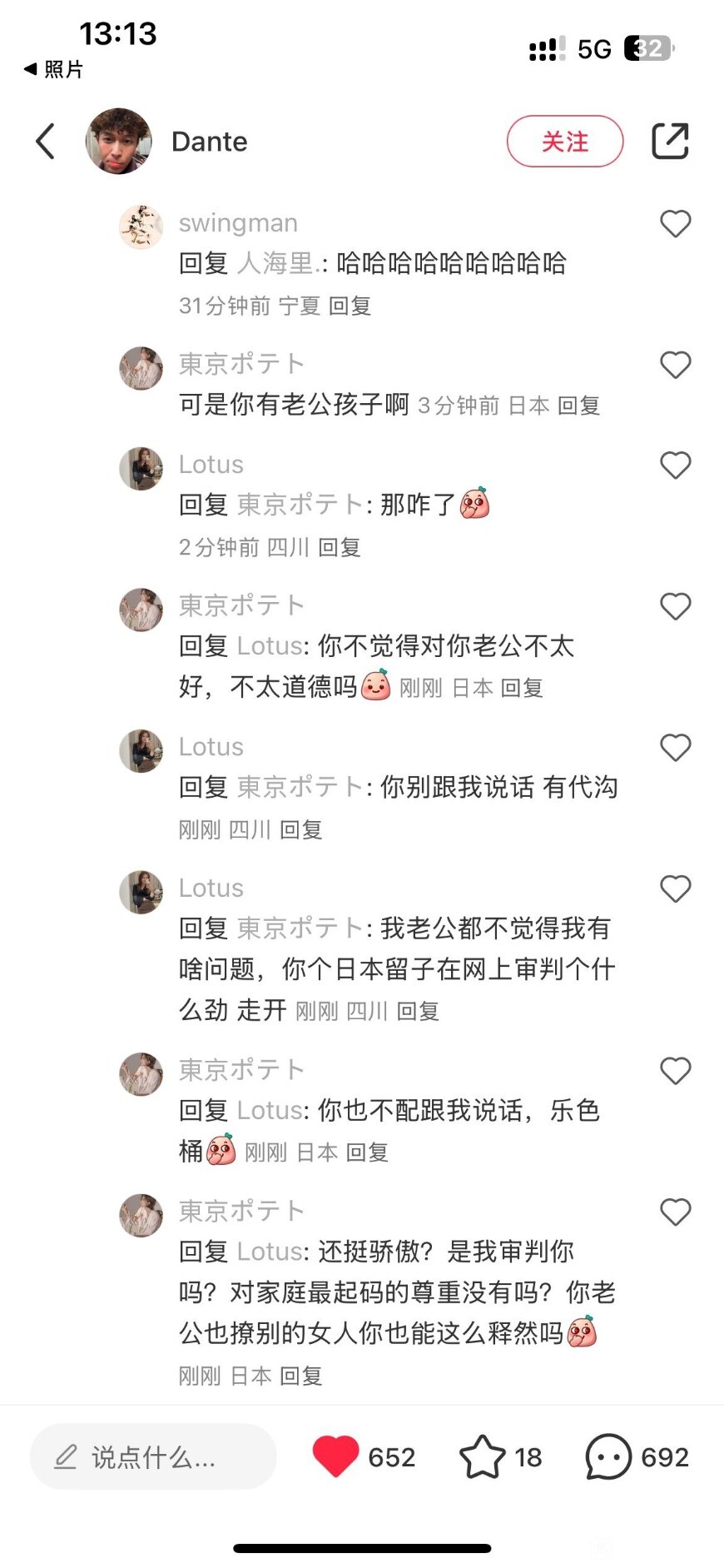Follow Dante with the 关注 button

(565, 141)
